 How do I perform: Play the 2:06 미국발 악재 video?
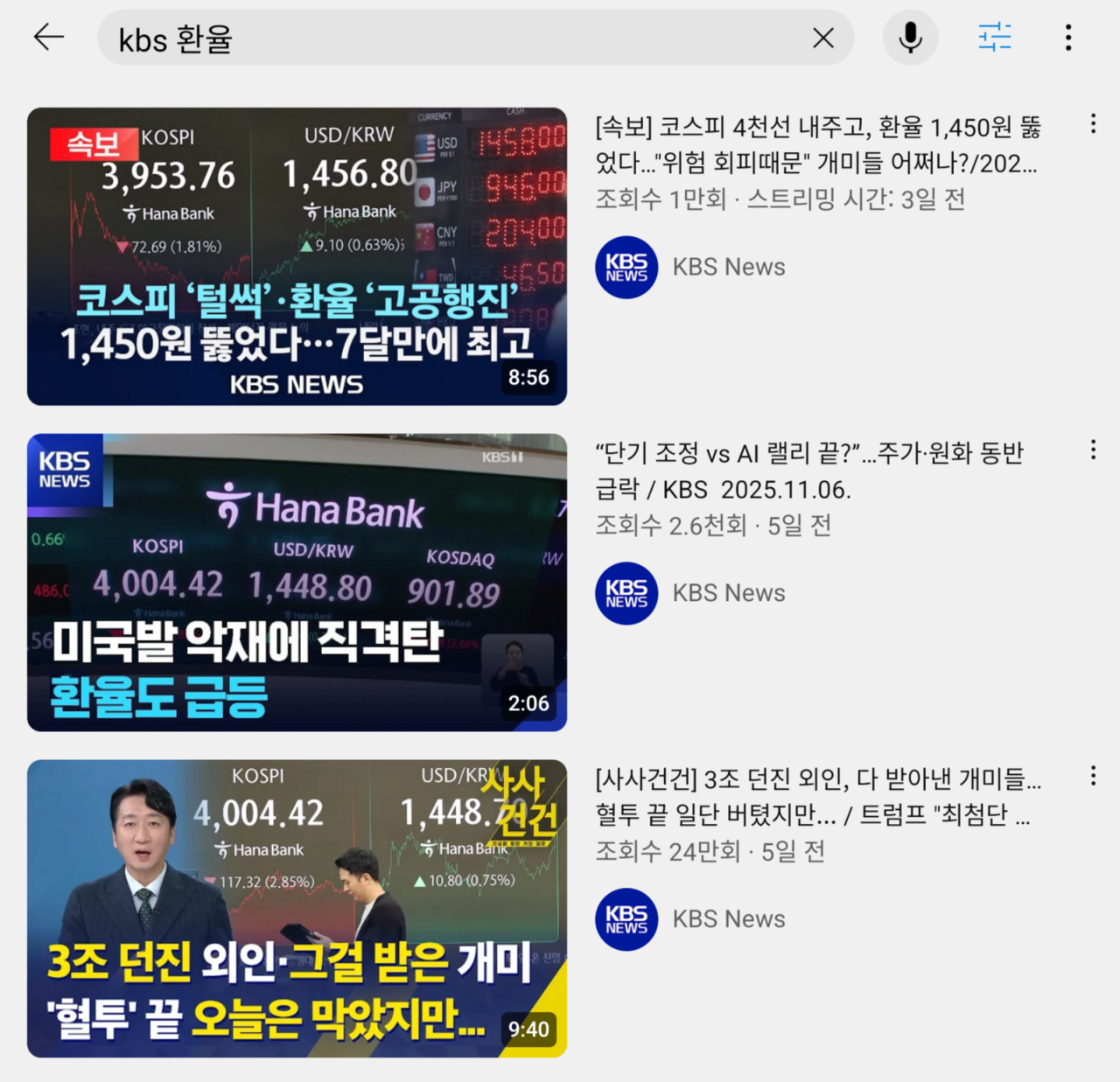click(x=297, y=583)
